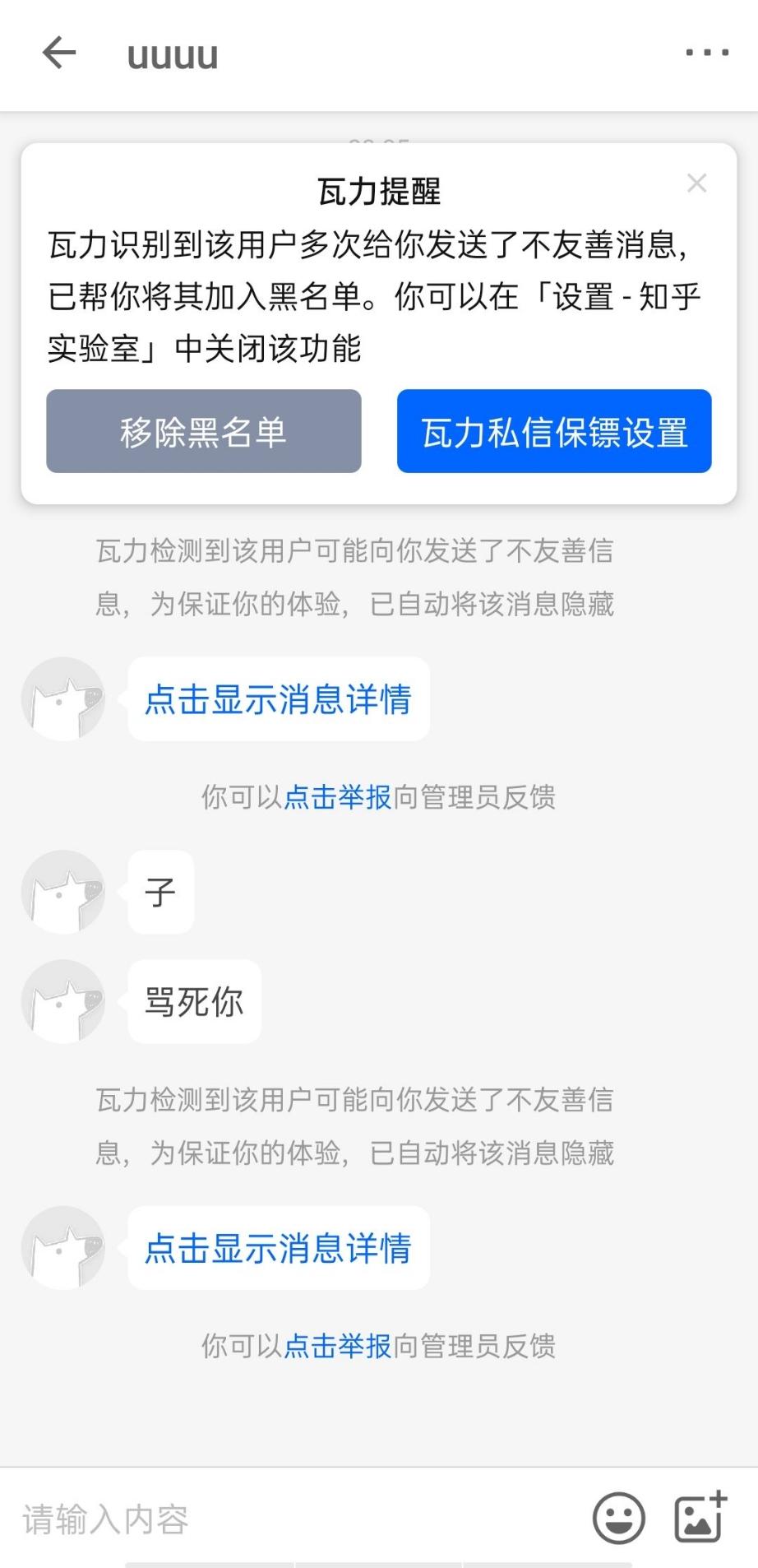Open 瓦力私信保镖设置

click(x=554, y=431)
